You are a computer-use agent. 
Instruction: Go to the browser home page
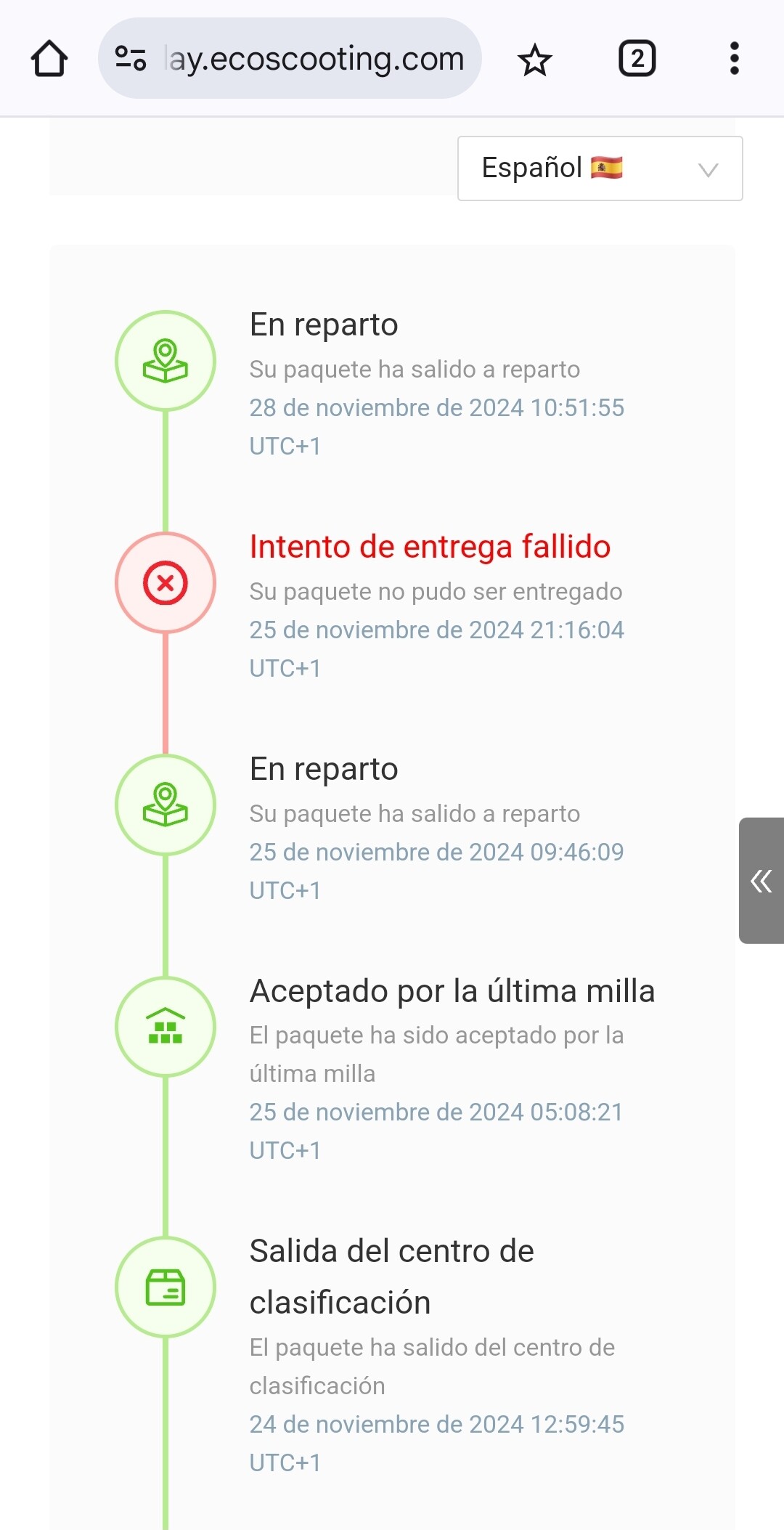tap(49, 59)
